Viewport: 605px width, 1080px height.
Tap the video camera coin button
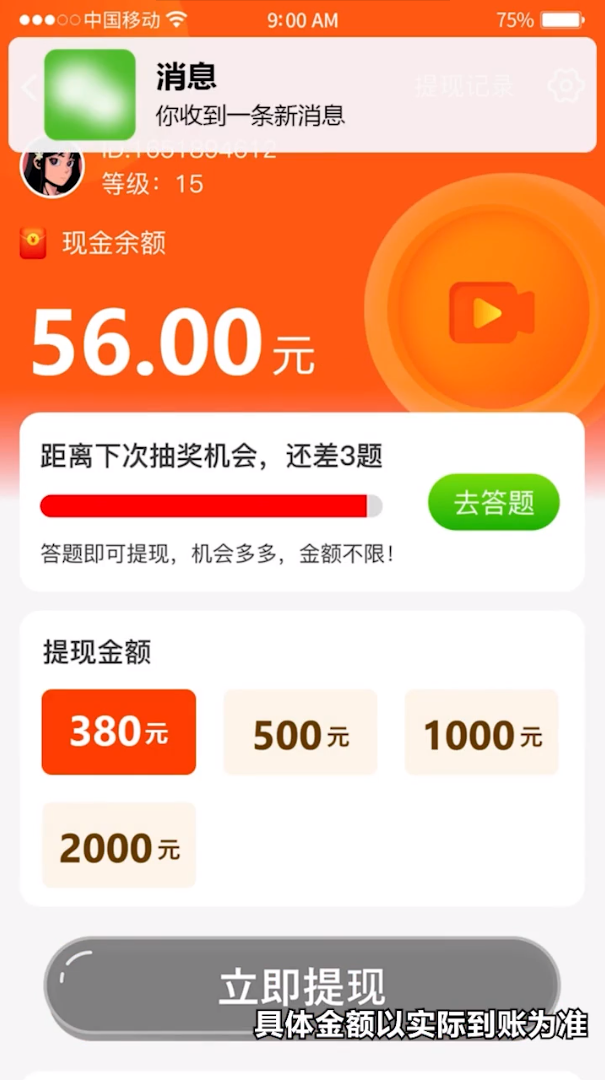[x=490, y=312]
